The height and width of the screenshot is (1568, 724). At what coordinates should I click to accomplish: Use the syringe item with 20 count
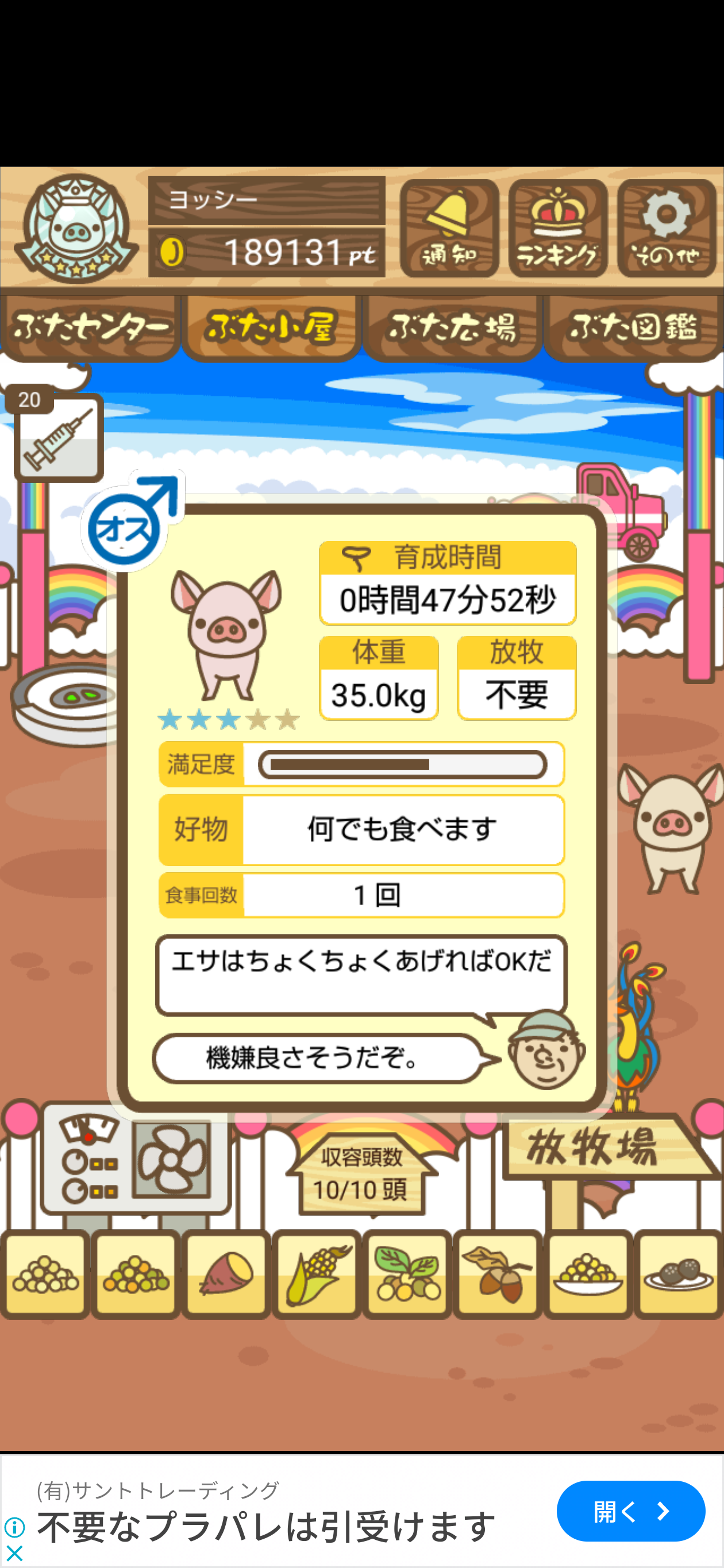(59, 436)
